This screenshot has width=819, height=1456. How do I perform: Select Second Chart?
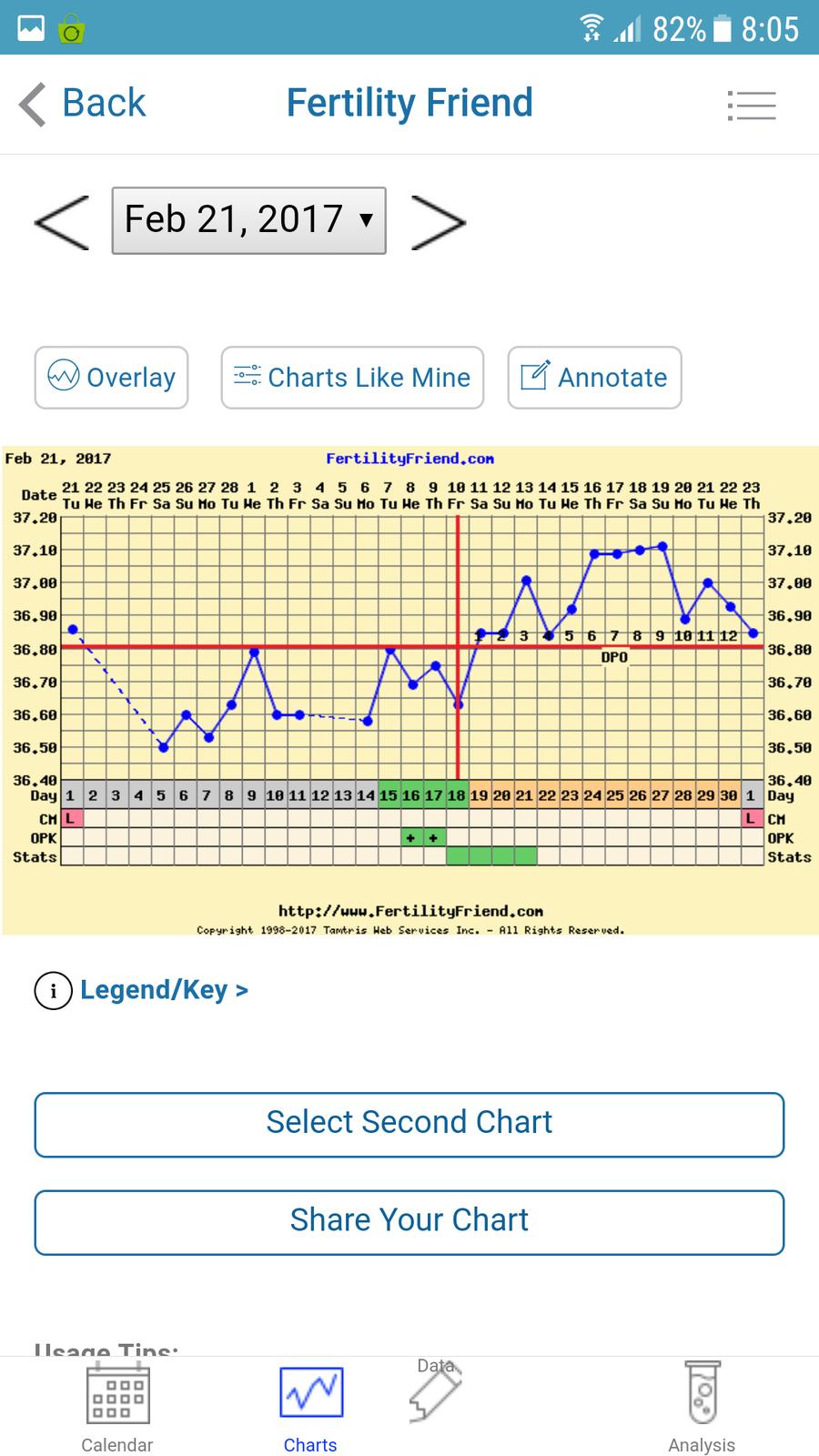click(409, 1124)
